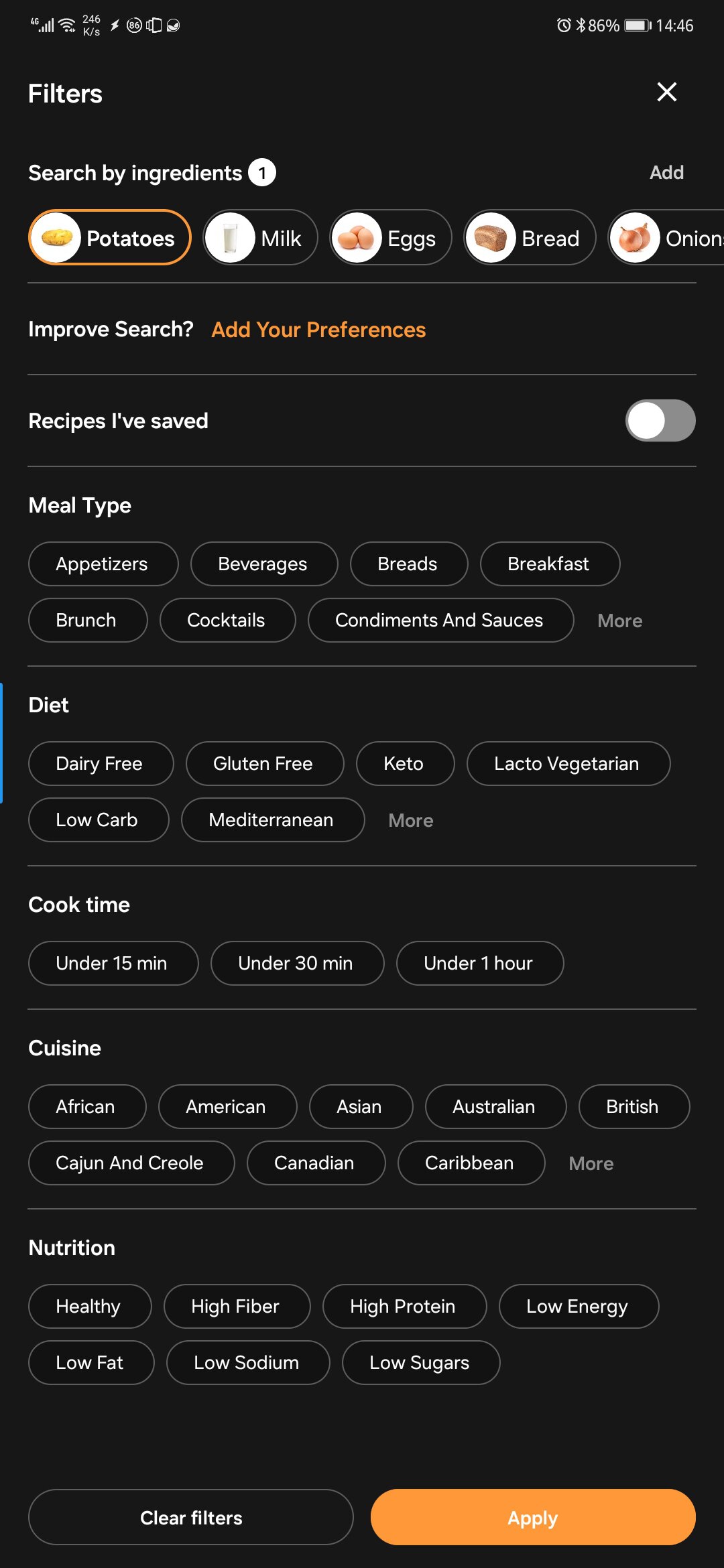Choose the Breakfast meal type
724x1568 pixels.
549,564
